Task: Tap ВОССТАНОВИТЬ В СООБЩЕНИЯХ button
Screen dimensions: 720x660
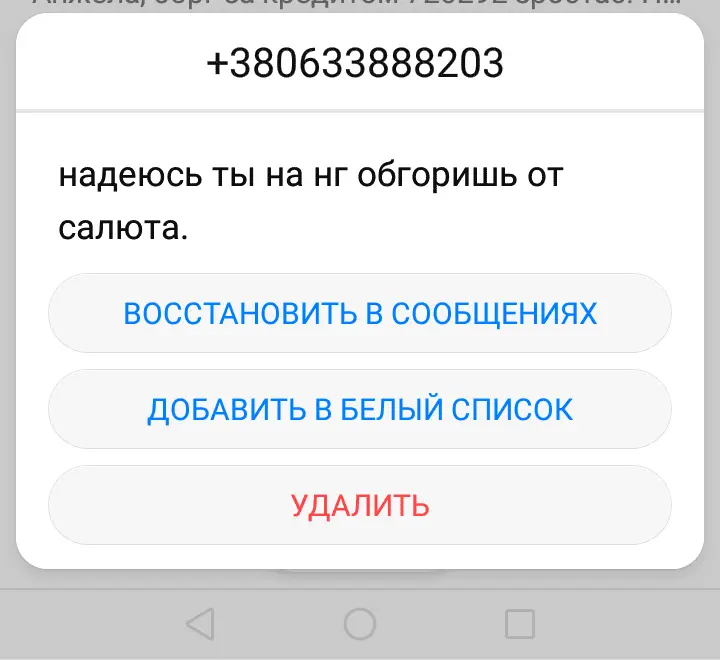Action: (x=360, y=313)
